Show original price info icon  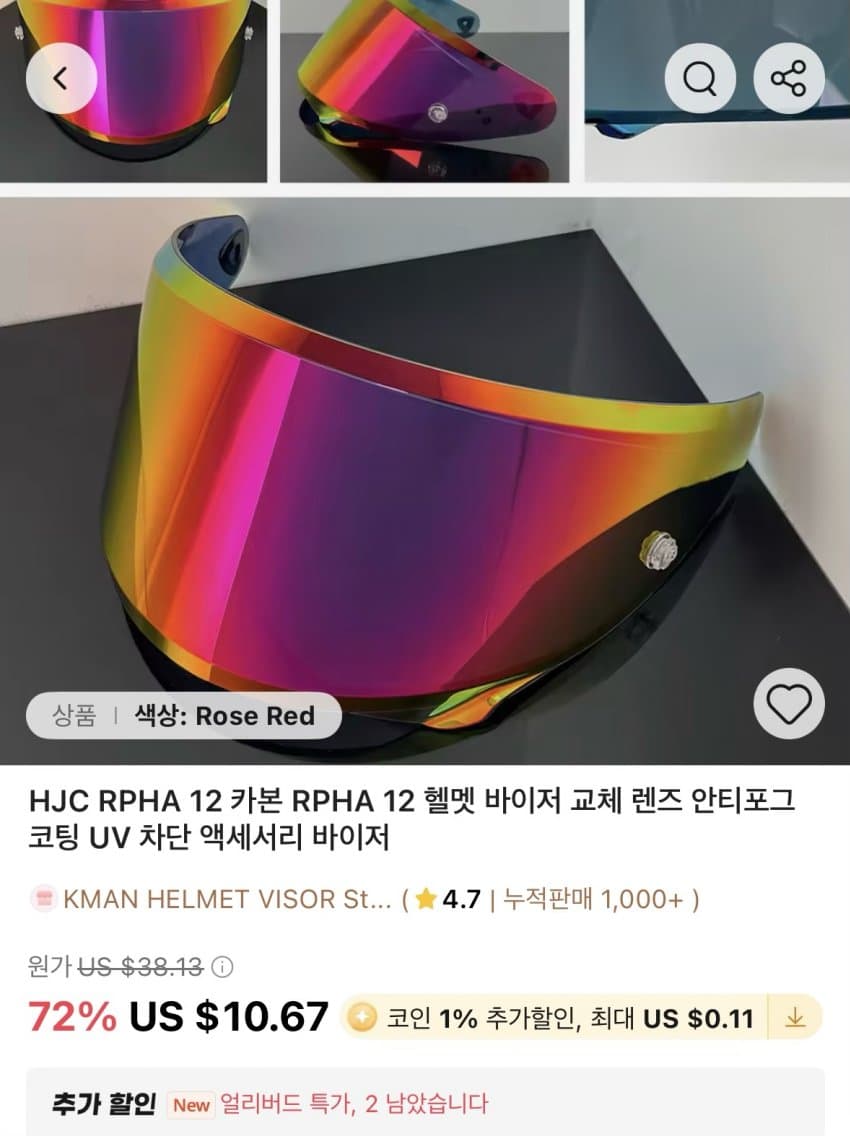coord(223,967)
